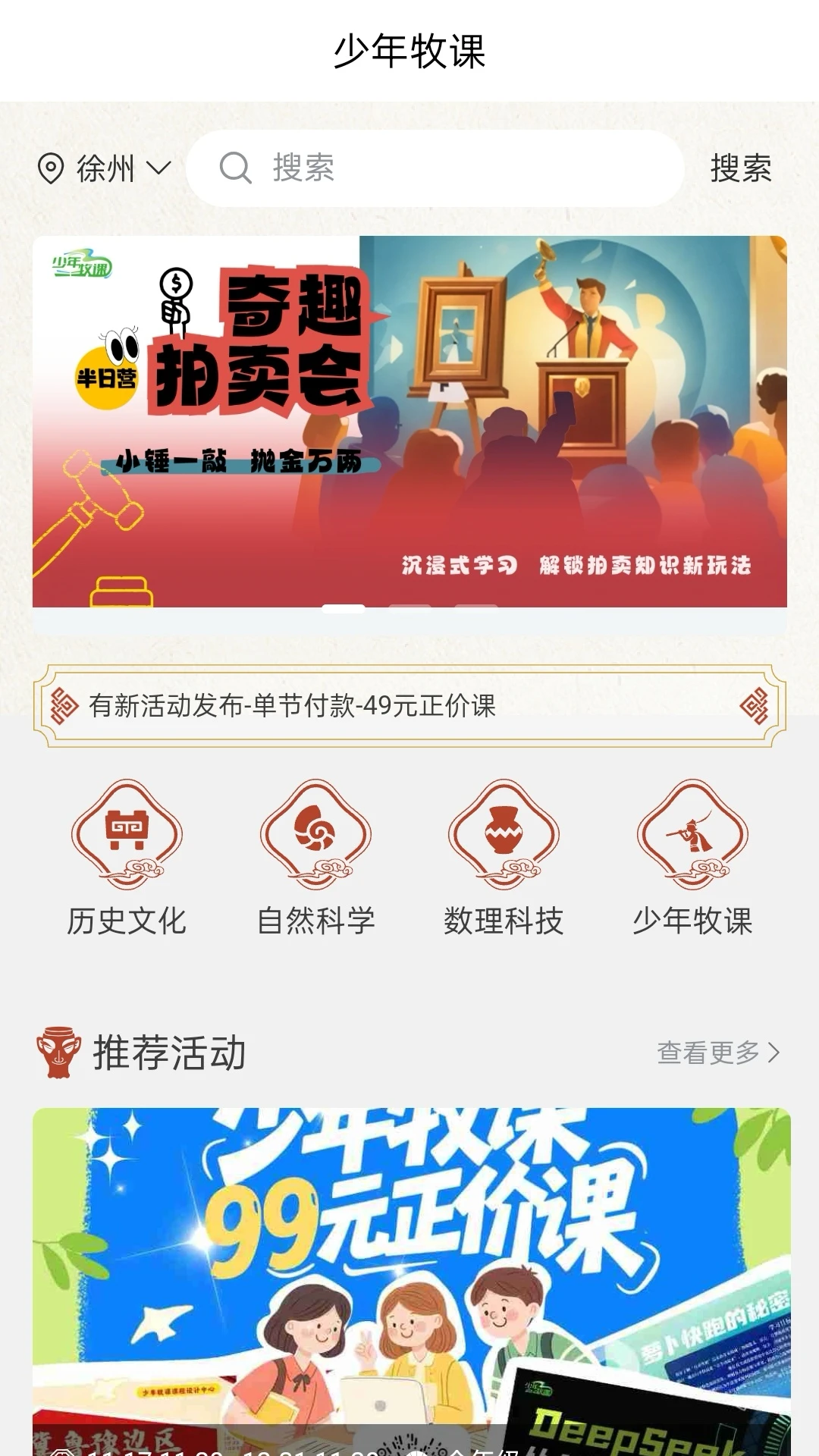Click the active white carousel progress indicator
819x1456 pixels.
point(344,607)
